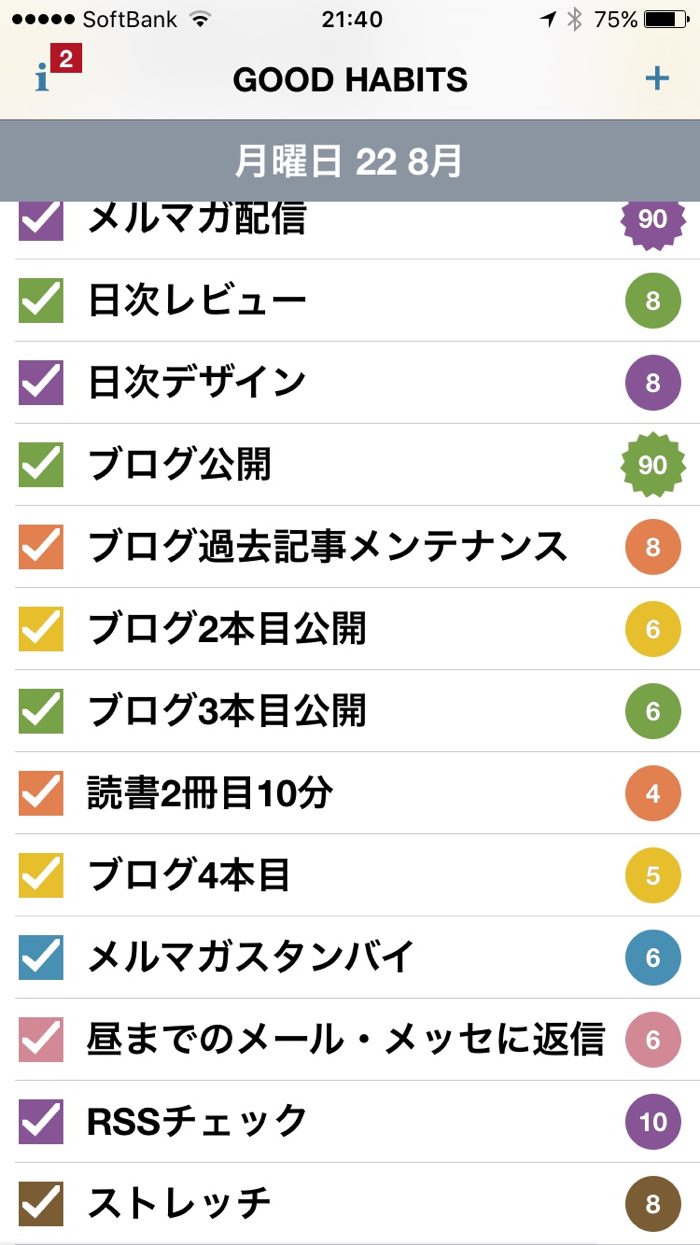Uncheck the ブログ公開 habit checkbox
This screenshot has height=1245, width=700.
pos(41,465)
